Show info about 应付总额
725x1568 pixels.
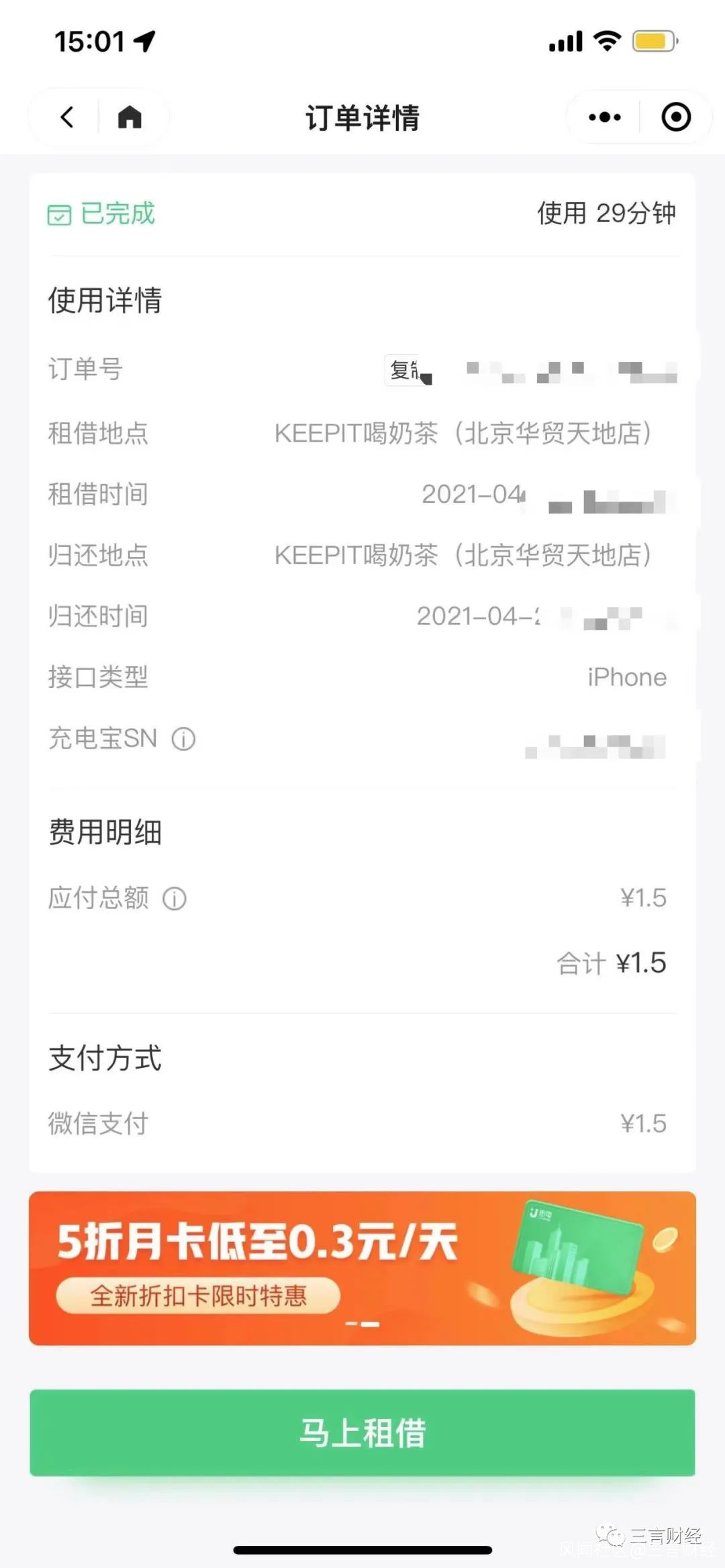tap(175, 898)
